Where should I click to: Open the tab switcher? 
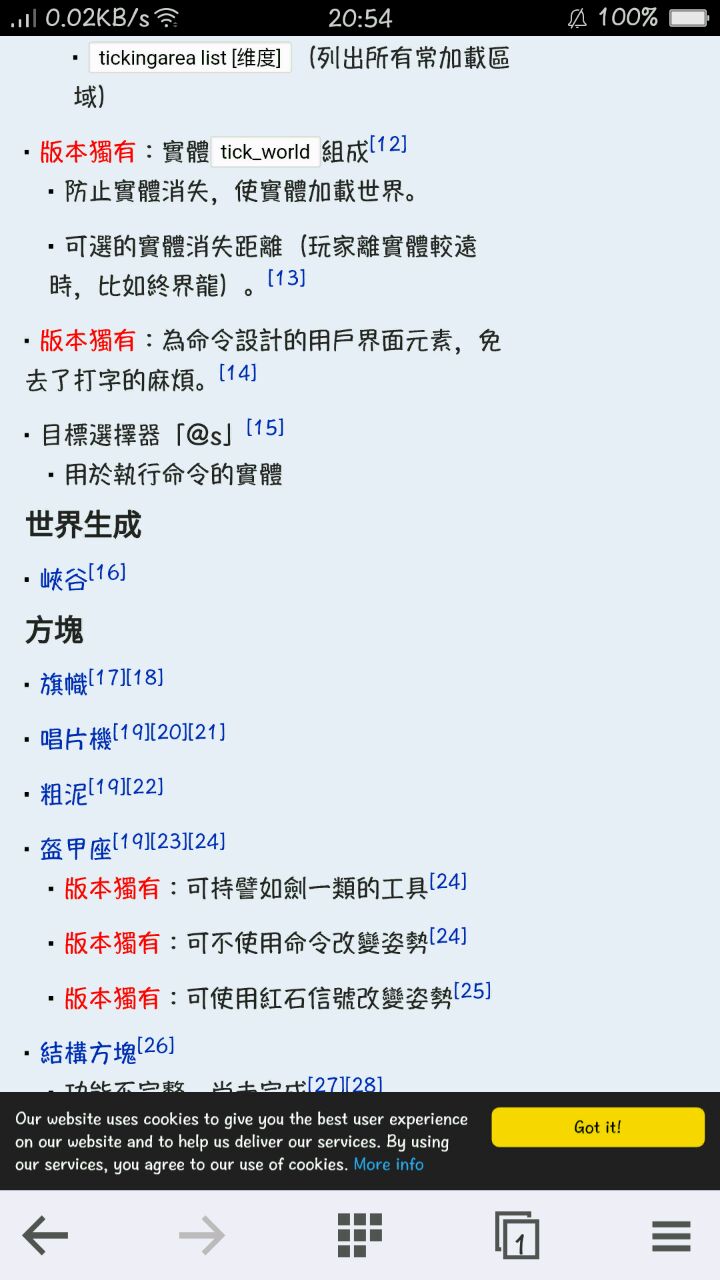516,1236
